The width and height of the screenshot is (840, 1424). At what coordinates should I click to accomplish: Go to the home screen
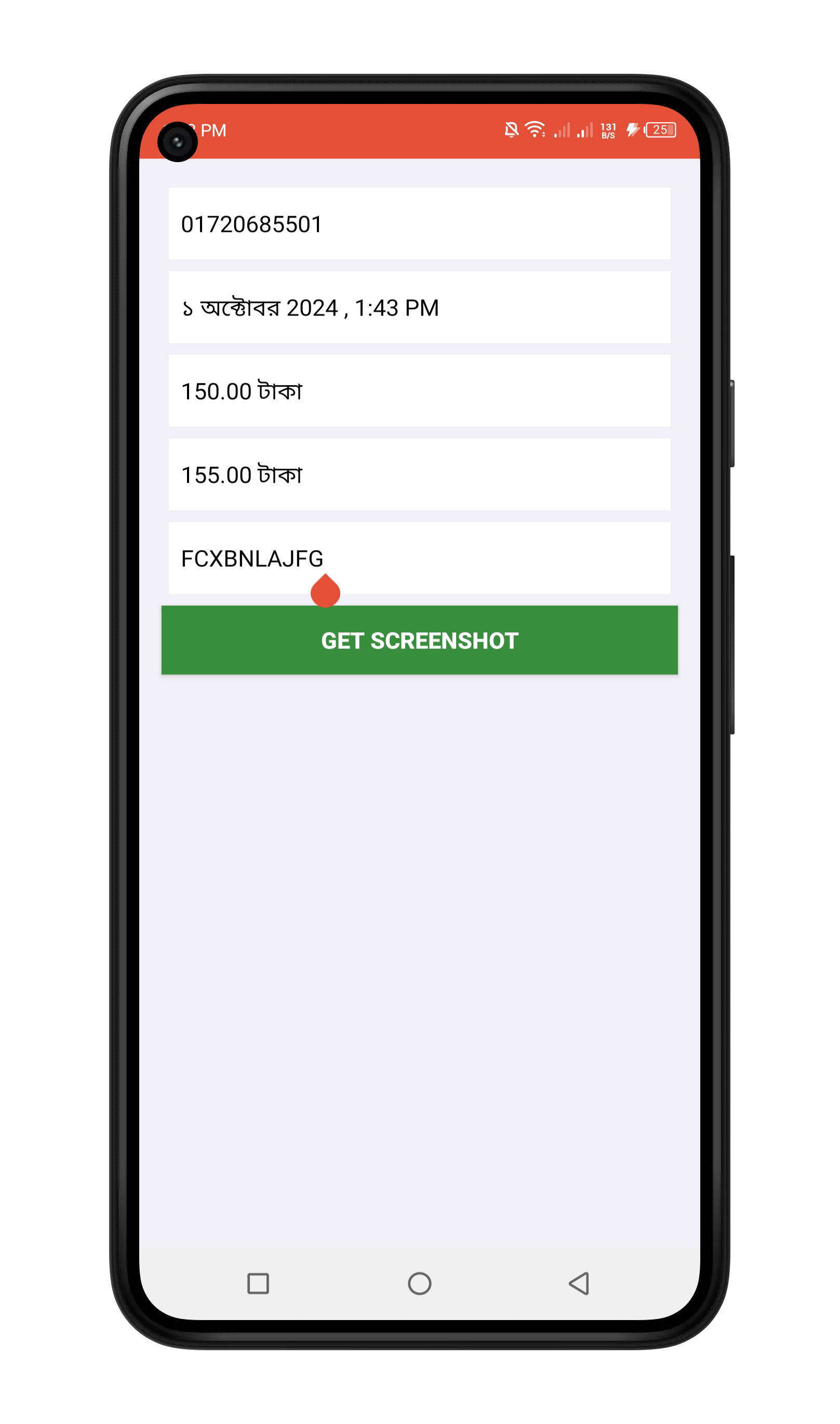(x=419, y=1284)
